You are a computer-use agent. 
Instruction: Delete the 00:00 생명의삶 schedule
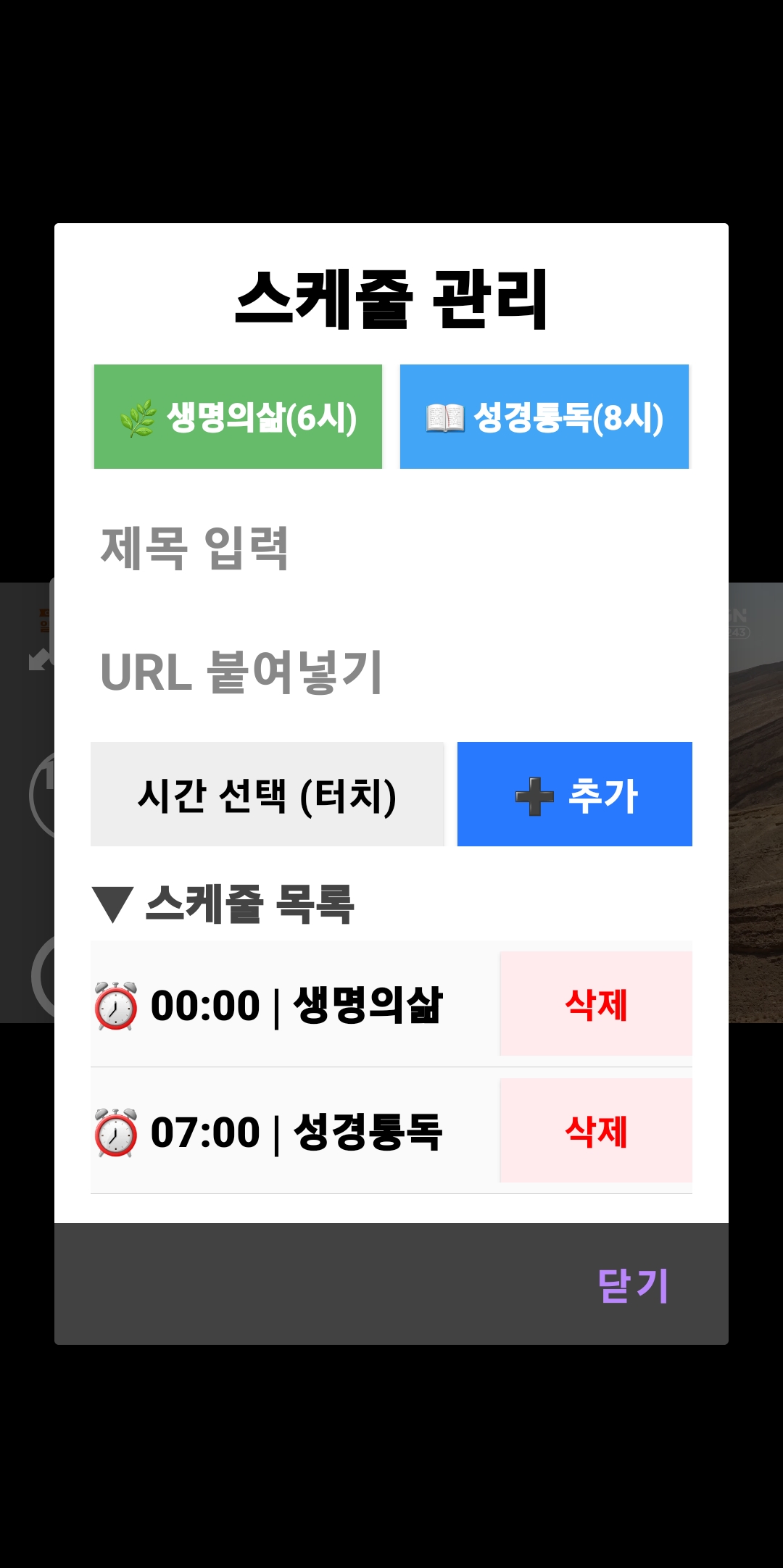click(x=595, y=1004)
